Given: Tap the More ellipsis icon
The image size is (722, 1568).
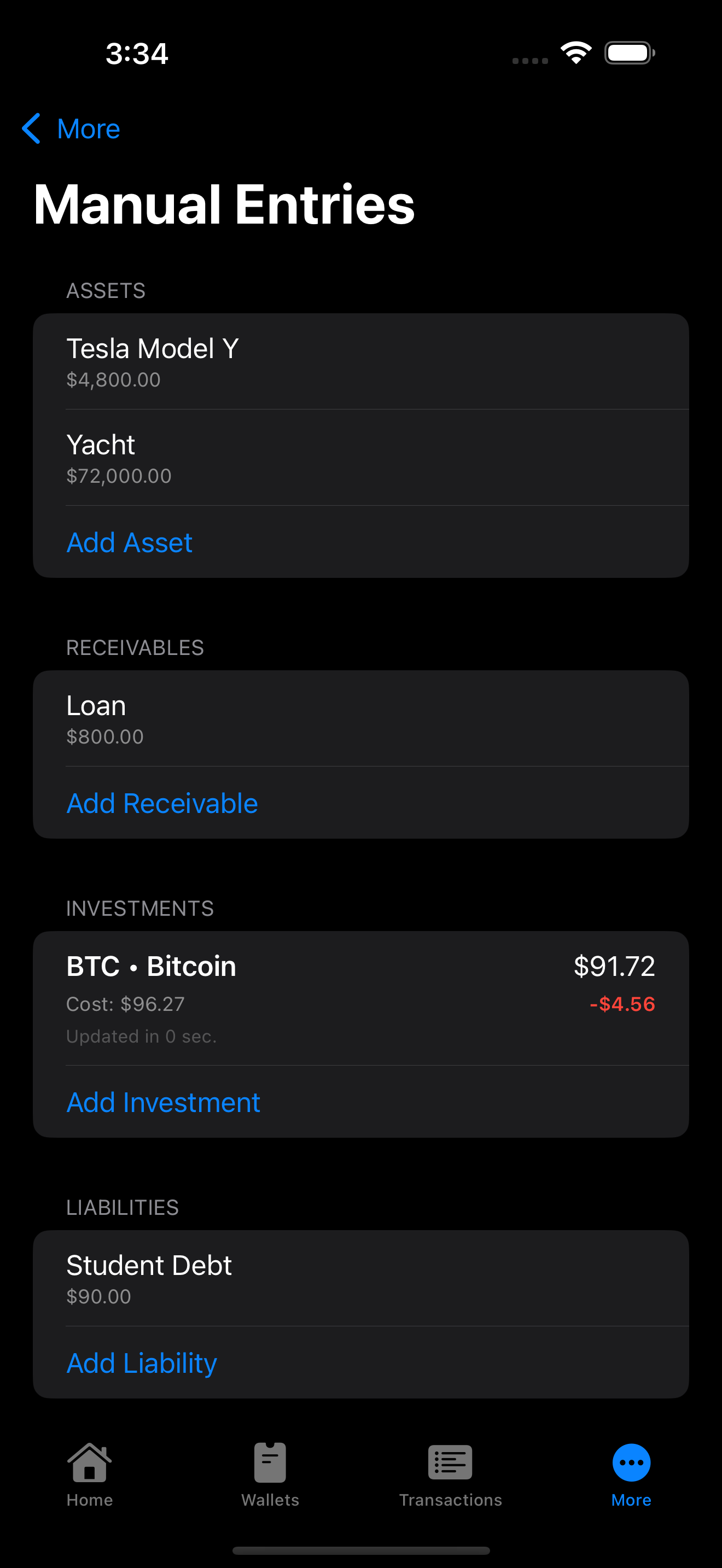Looking at the screenshot, I should (x=631, y=1462).
